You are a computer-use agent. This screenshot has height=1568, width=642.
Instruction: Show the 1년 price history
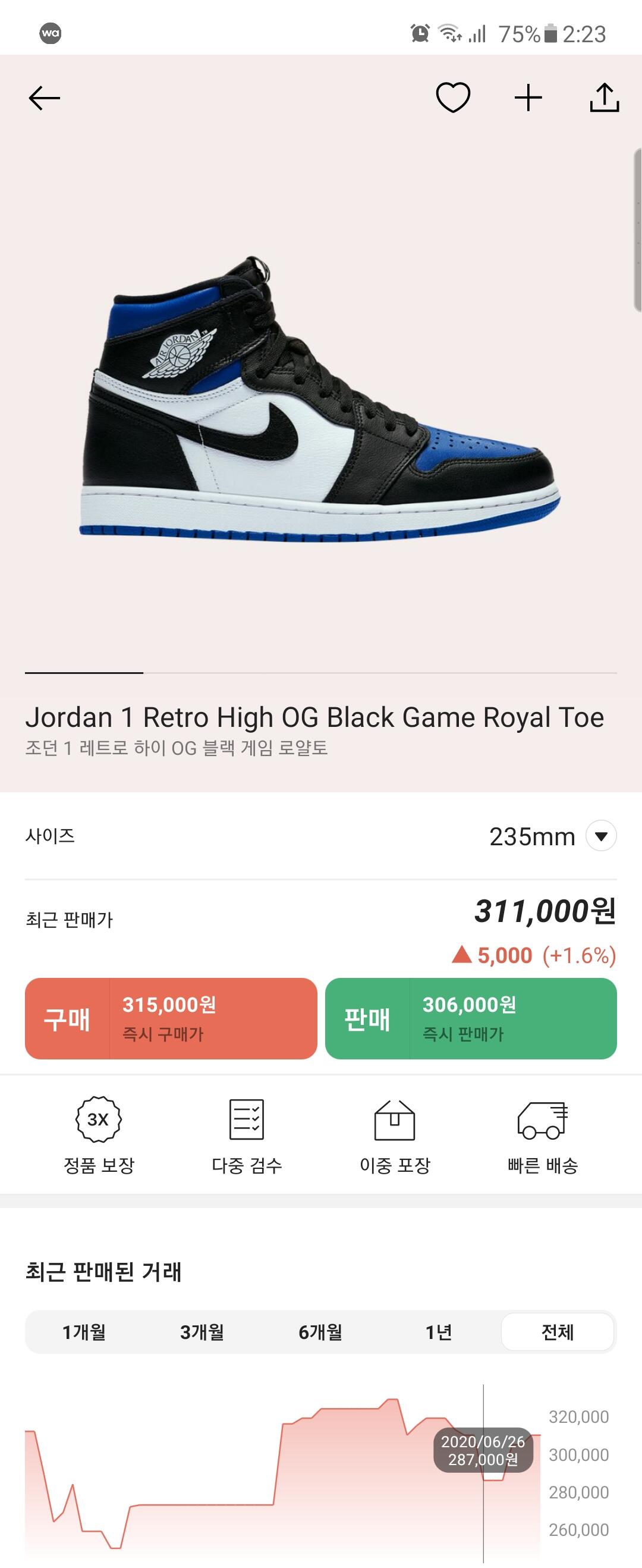(x=438, y=1332)
